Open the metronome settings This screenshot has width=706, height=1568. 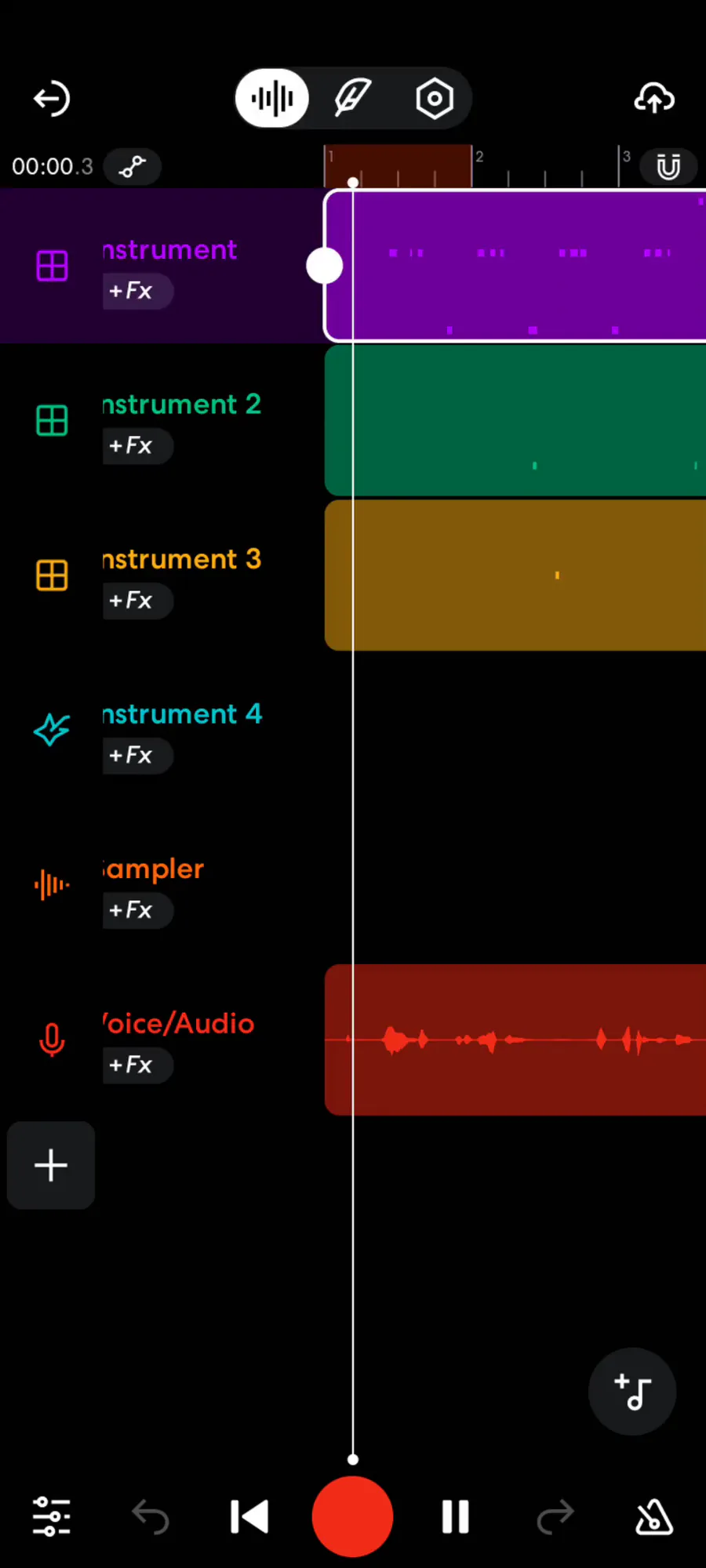point(653,1516)
